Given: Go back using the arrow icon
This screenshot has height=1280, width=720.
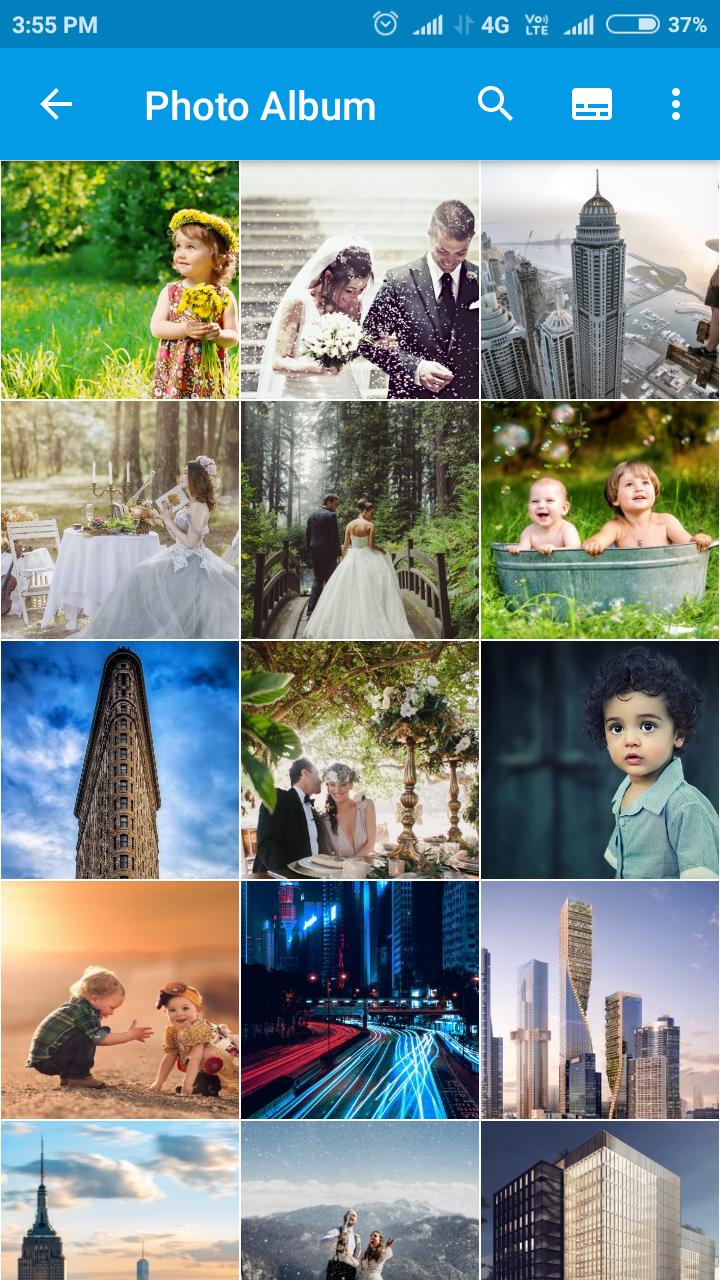Looking at the screenshot, I should click(56, 104).
